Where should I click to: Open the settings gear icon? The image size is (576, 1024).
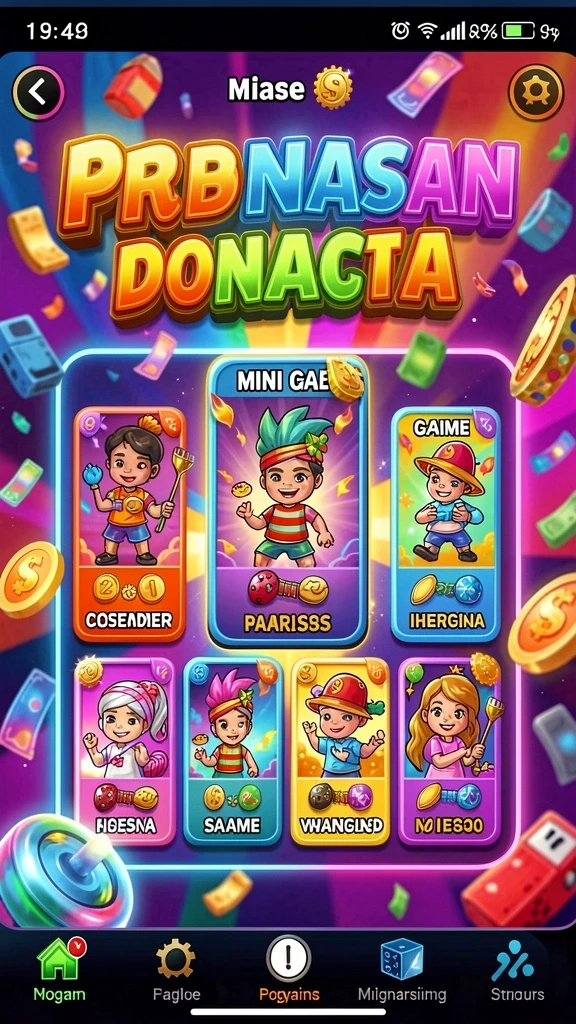click(x=536, y=91)
